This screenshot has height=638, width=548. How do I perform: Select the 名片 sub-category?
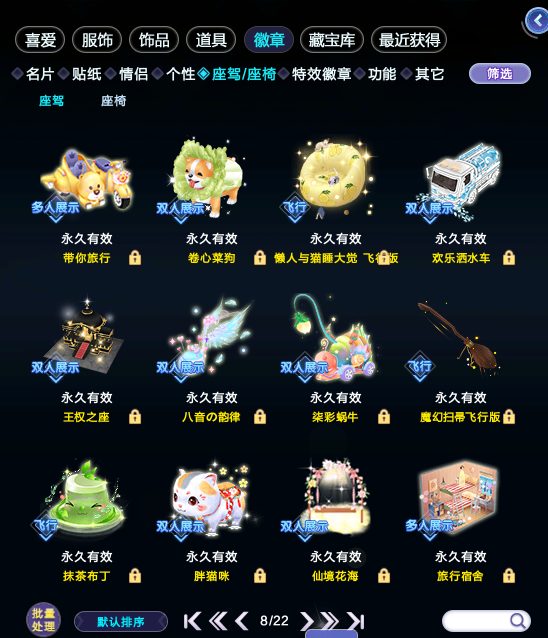(40, 74)
